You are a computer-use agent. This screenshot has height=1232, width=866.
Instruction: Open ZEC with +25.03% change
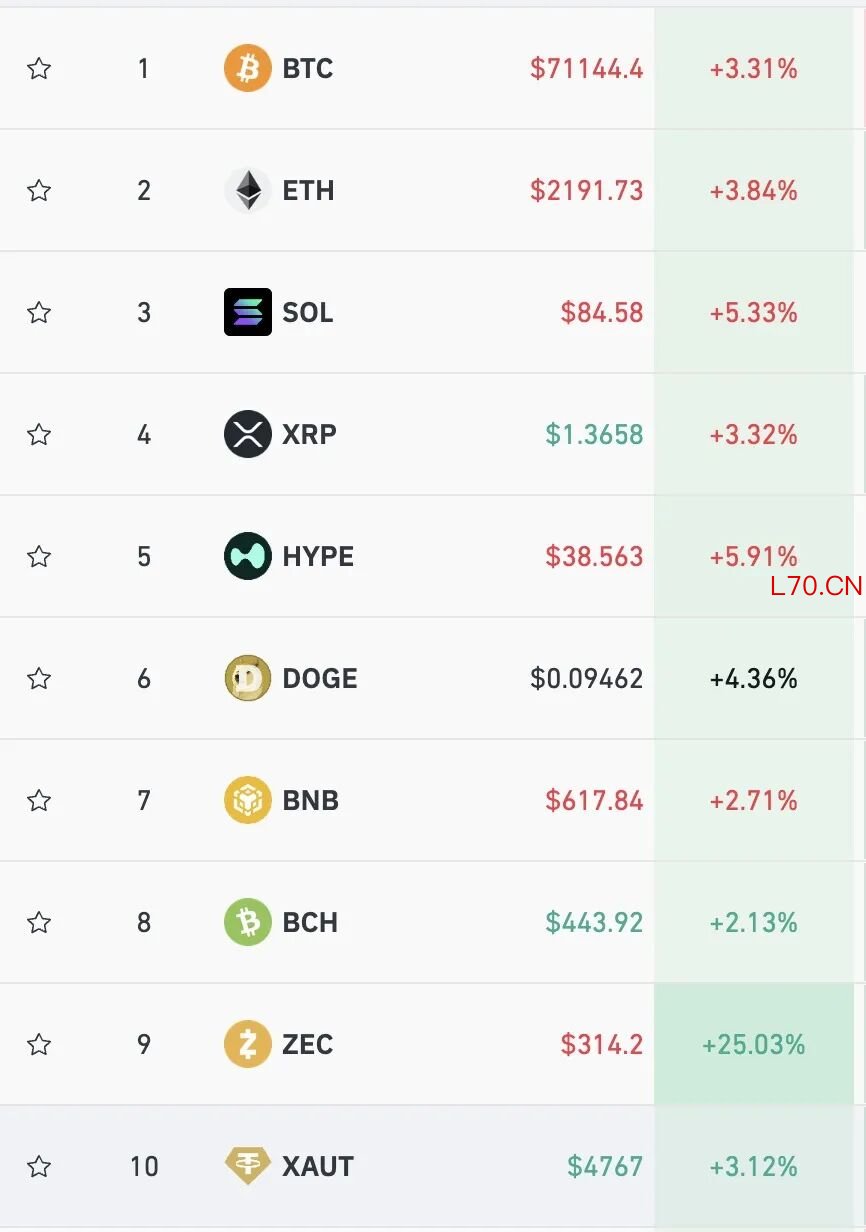[308, 1045]
